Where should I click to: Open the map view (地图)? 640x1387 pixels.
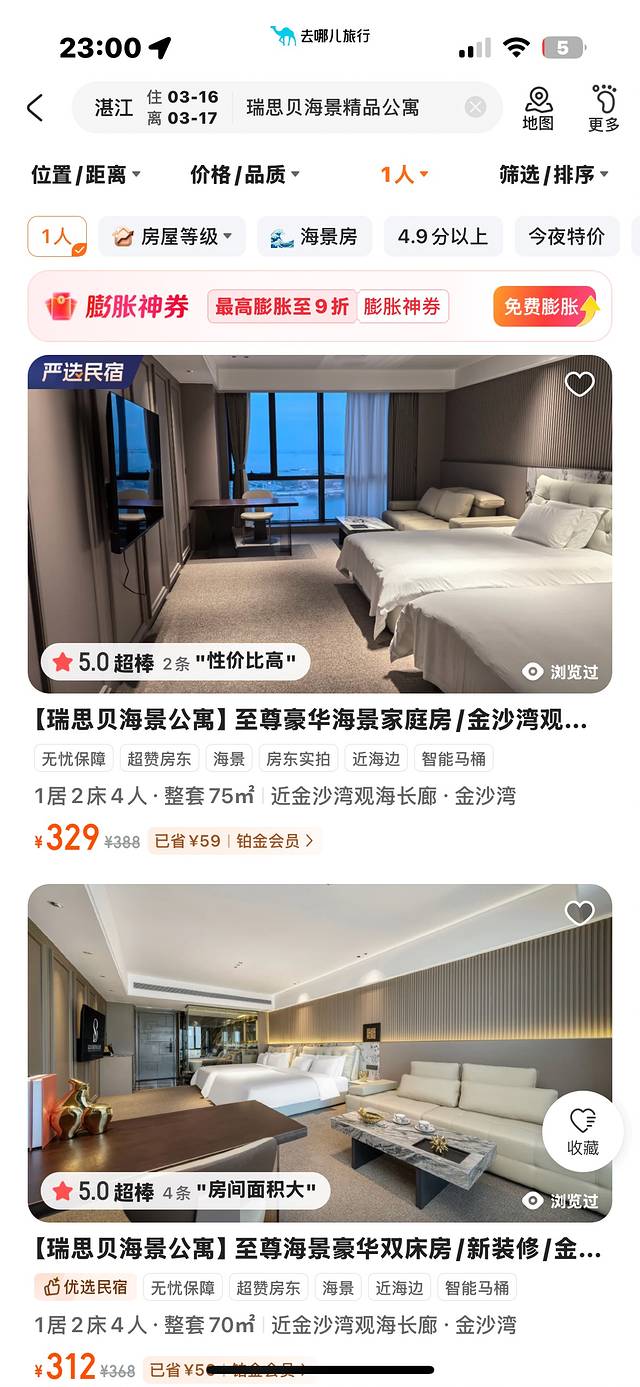(538, 108)
